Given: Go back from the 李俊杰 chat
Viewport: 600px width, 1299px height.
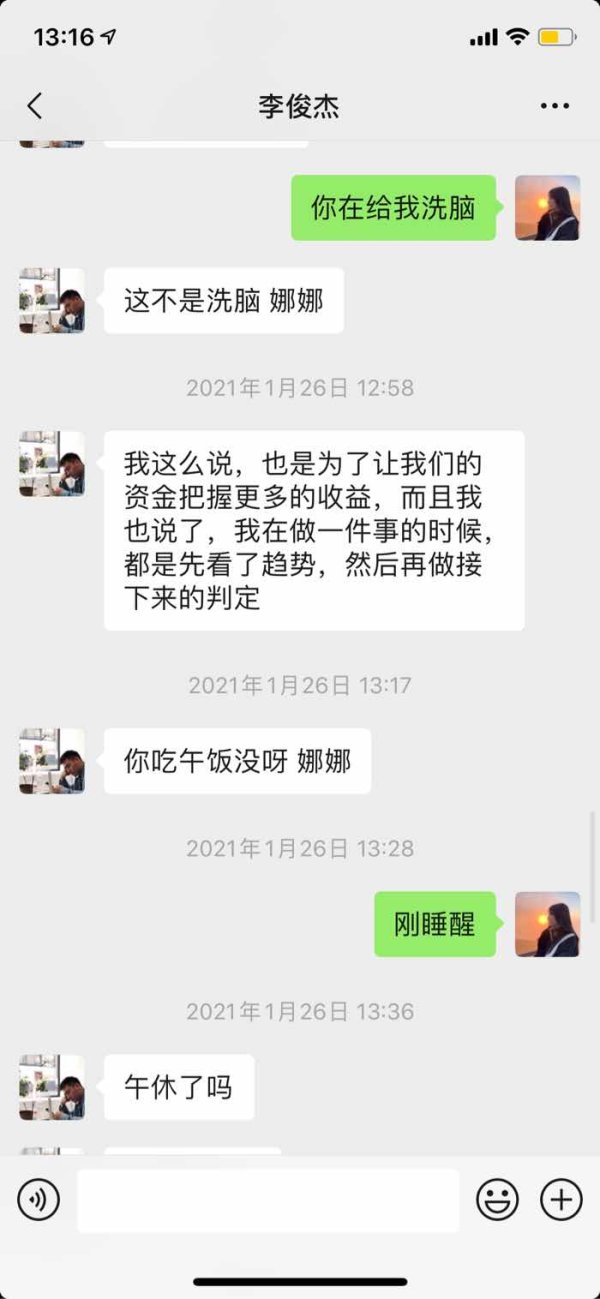Looking at the screenshot, I should point(35,106).
